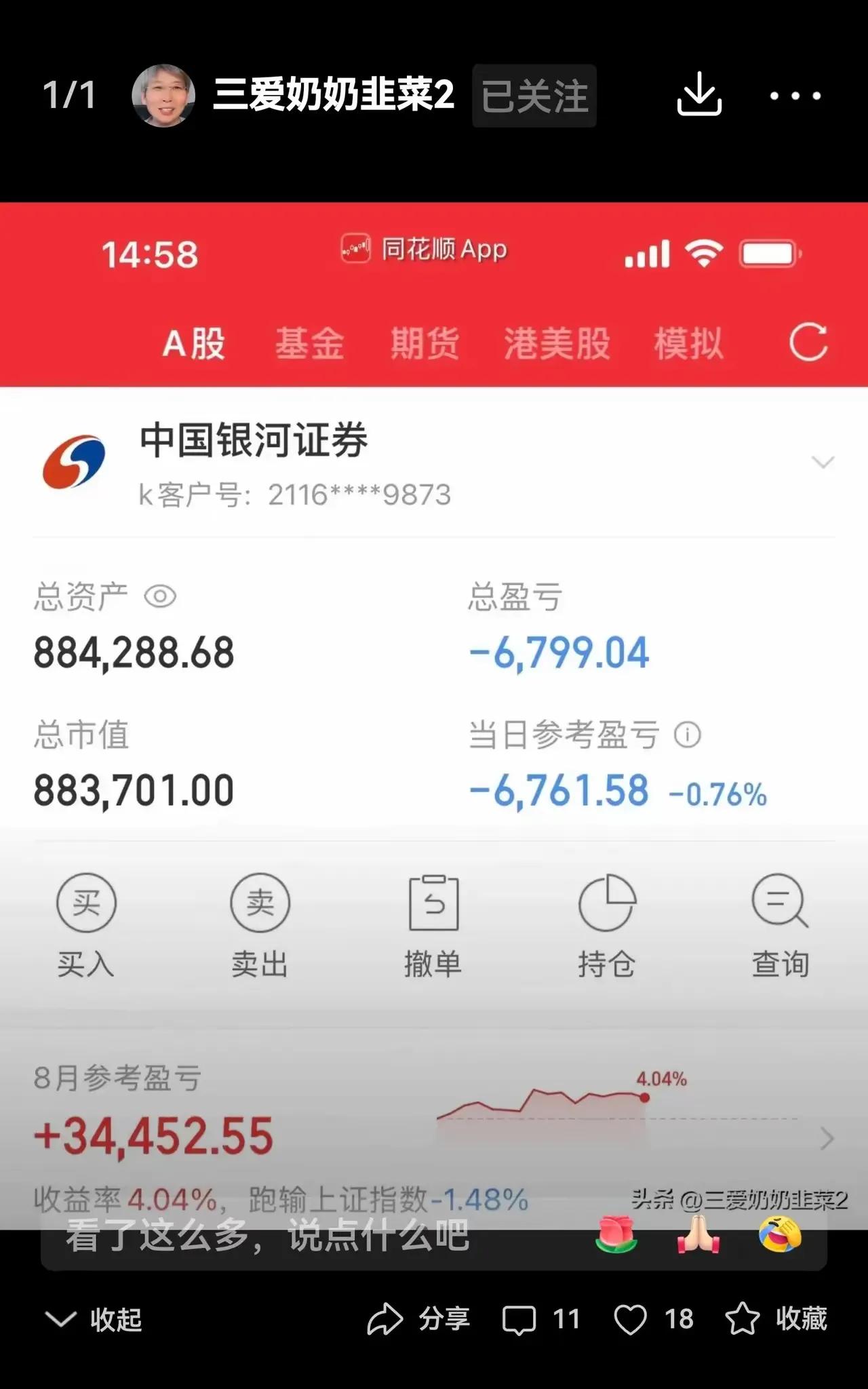Switch to the 基金 (Funds) tab

point(309,344)
